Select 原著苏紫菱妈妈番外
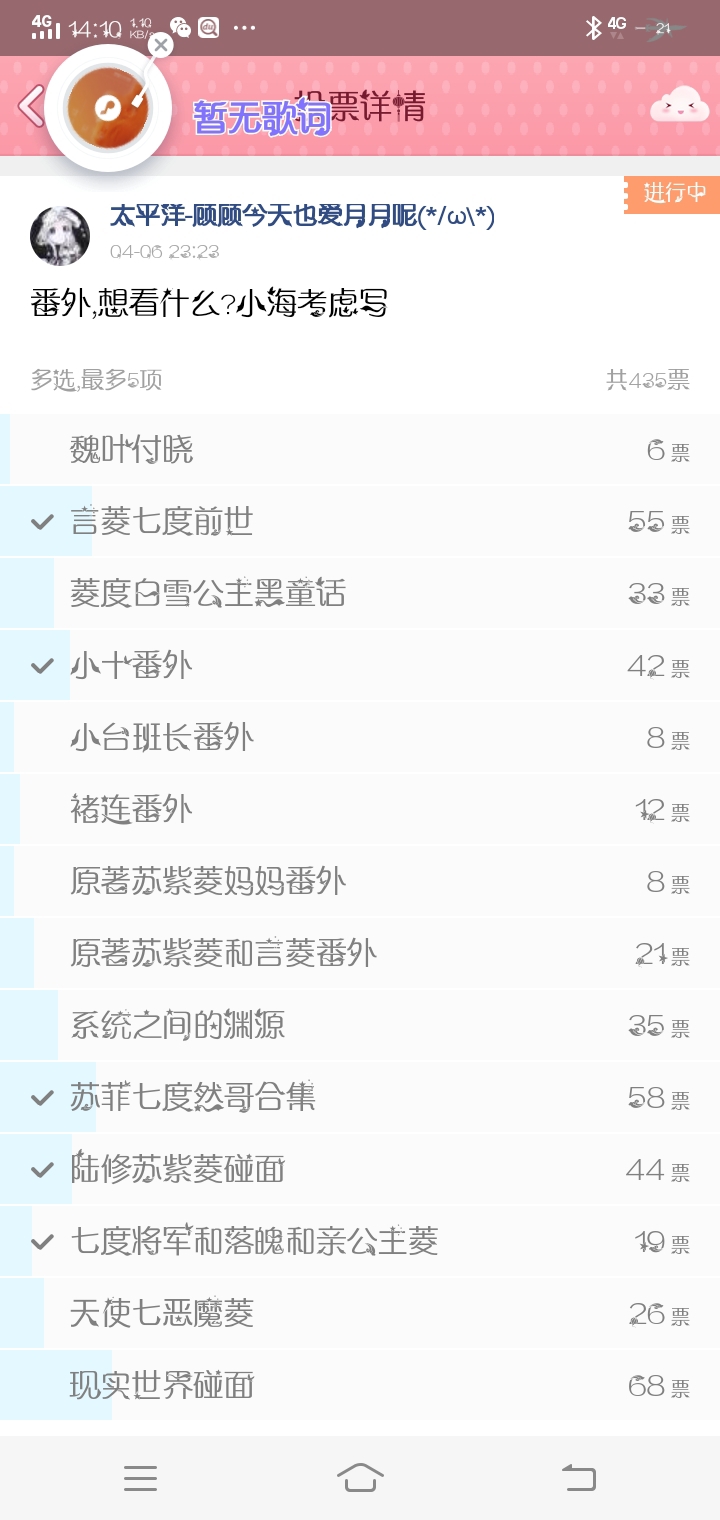The height and width of the screenshot is (1520, 720). pos(360,882)
